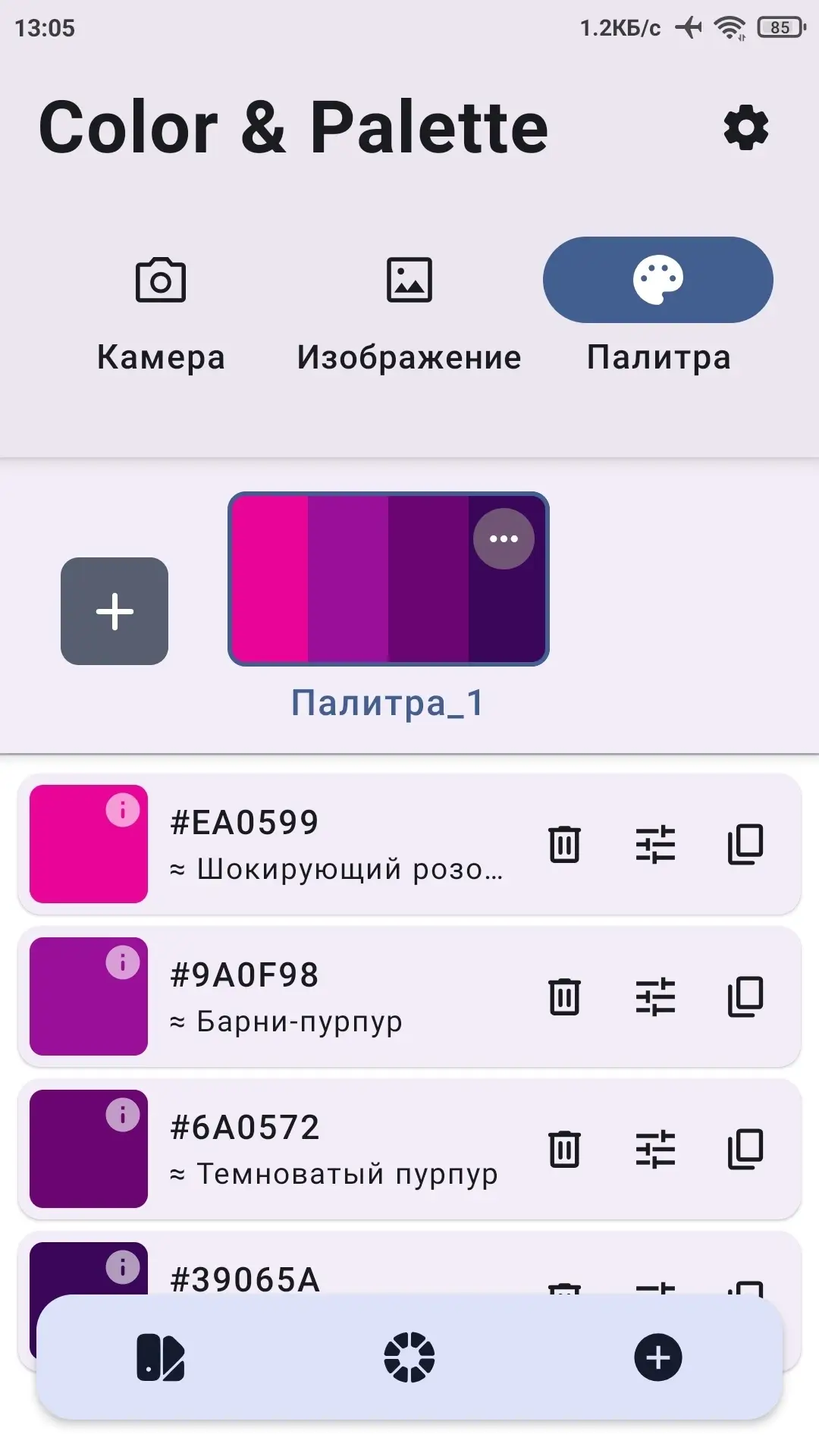This screenshot has width=819, height=1456.
Task: Create a new palette with the gray plus button
Action: [115, 611]
